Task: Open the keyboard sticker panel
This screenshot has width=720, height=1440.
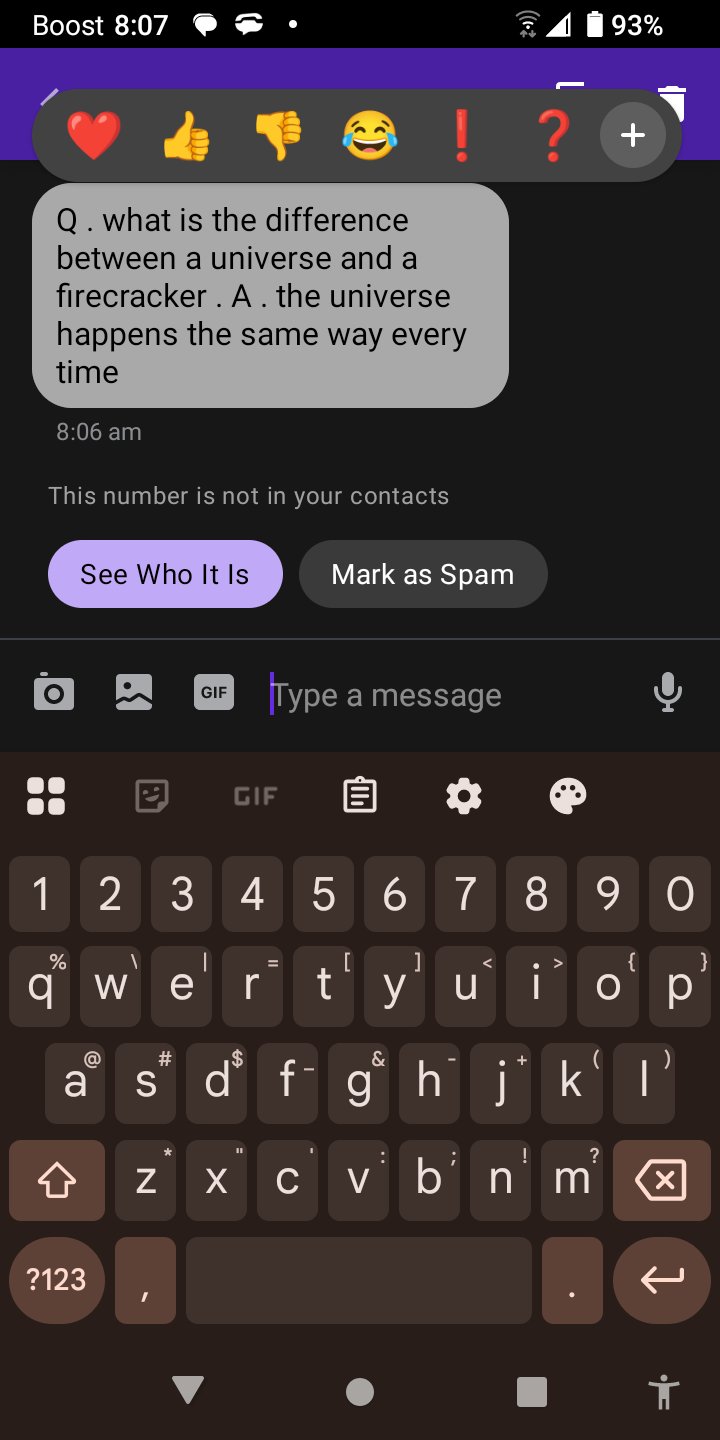Action: point(152,796)
